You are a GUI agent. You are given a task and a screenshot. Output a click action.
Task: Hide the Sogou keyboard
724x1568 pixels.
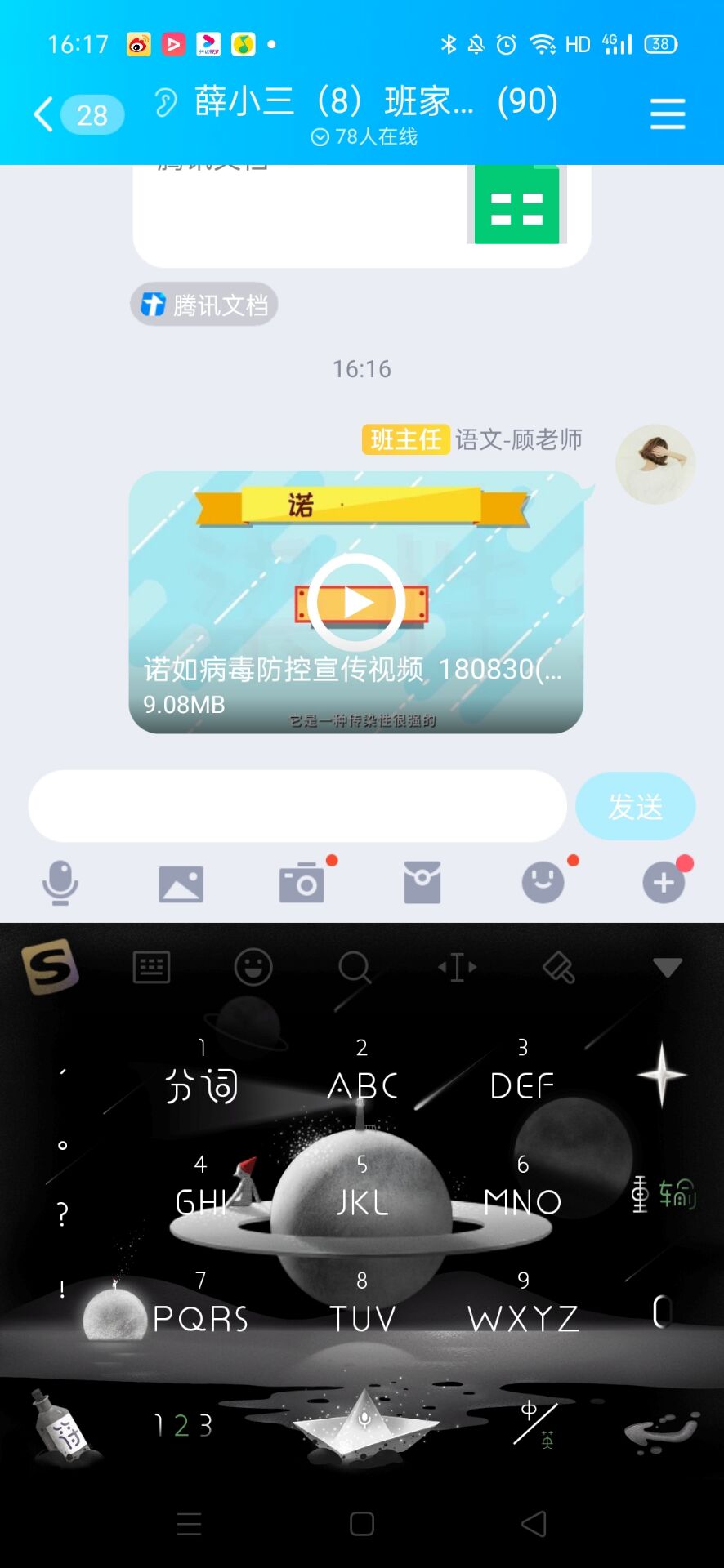coord(668,968)
